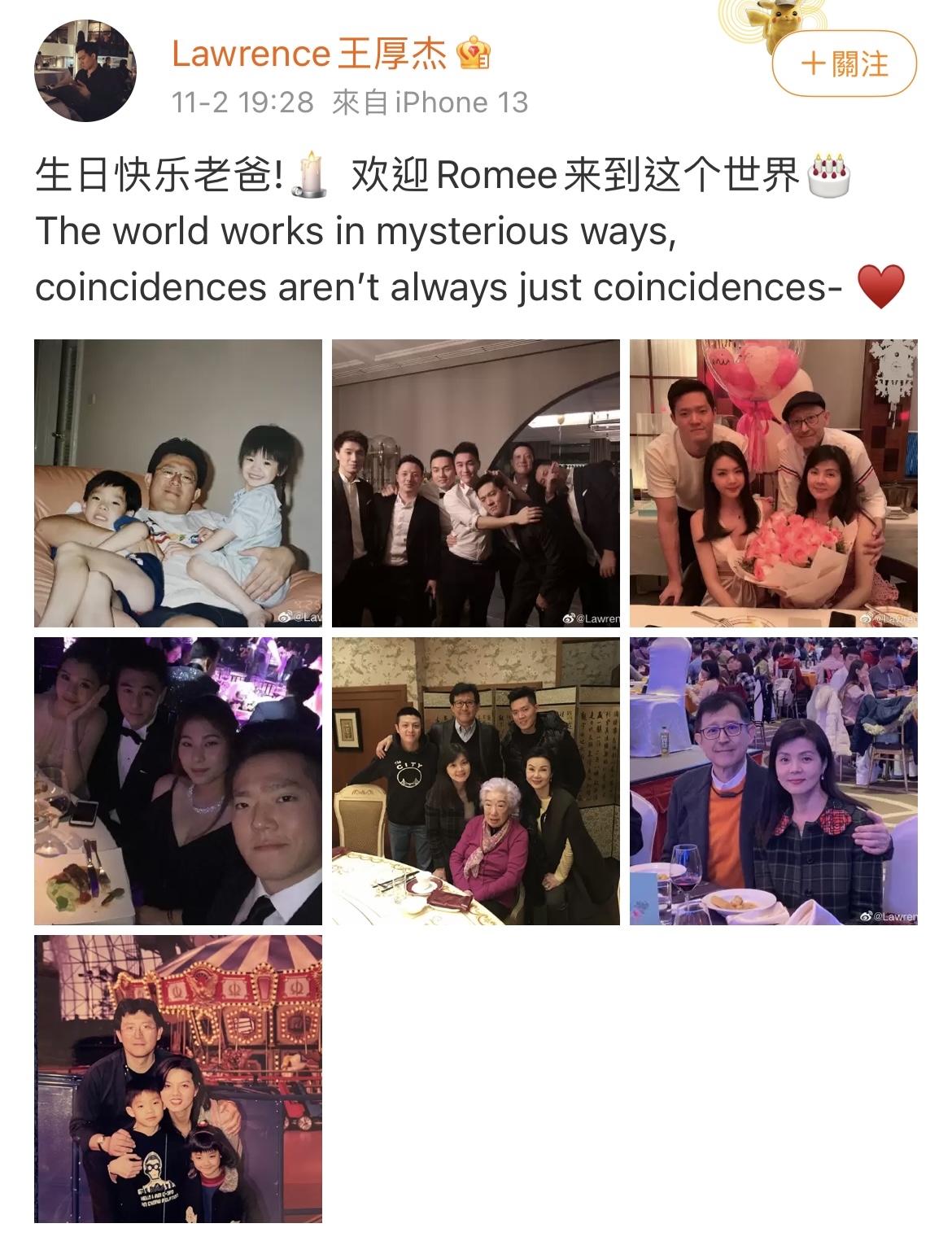Open family photo with grandmother in purple
952x1241 pixels.
[x=475, y=780]
